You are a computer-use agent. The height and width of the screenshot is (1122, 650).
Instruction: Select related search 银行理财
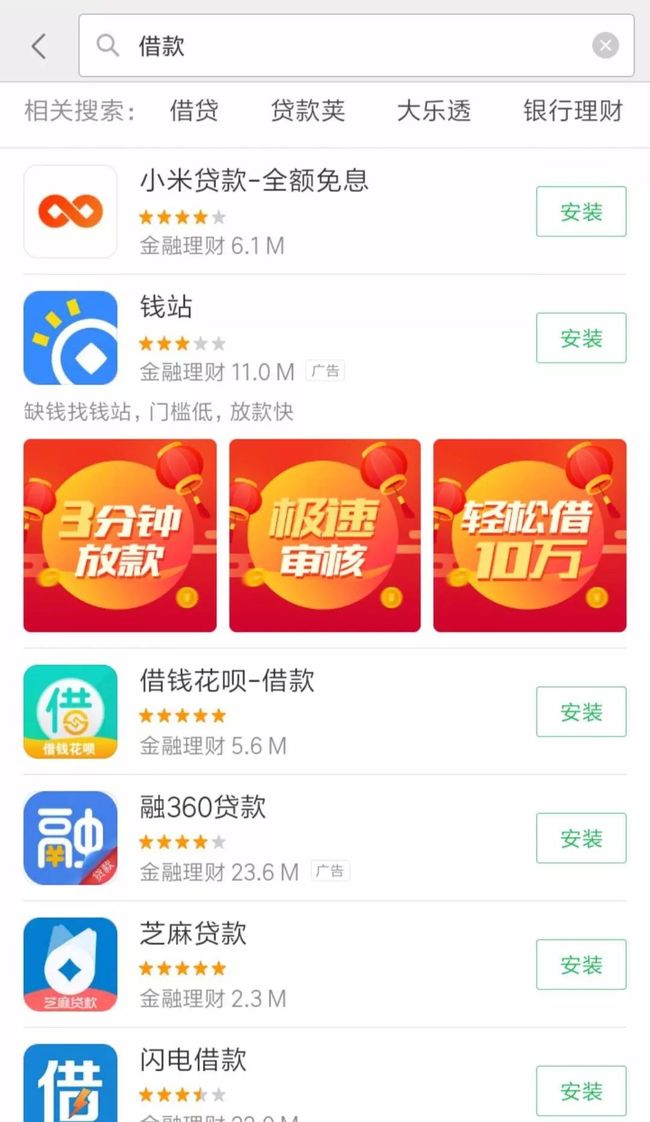click(x=573, y=111)
